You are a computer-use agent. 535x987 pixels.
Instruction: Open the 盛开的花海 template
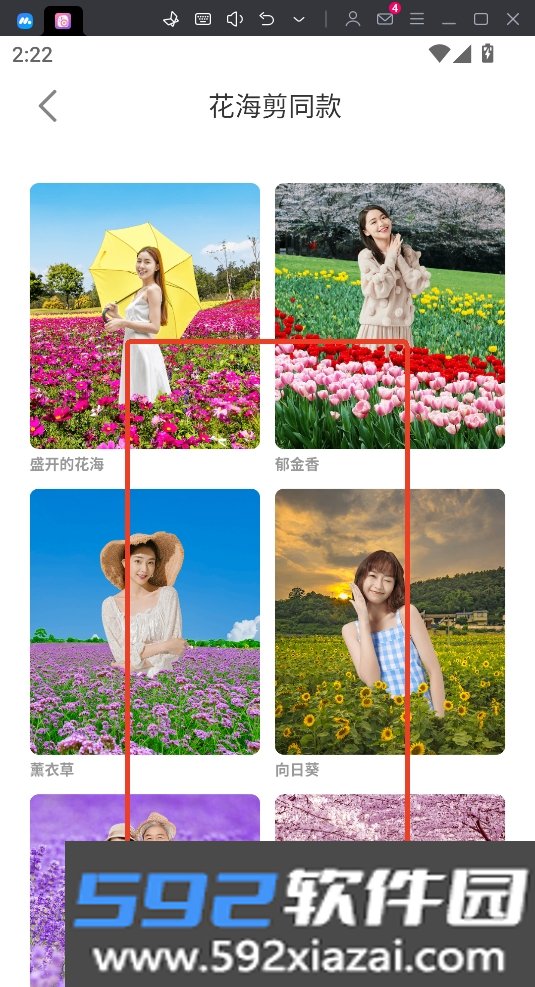145,316
